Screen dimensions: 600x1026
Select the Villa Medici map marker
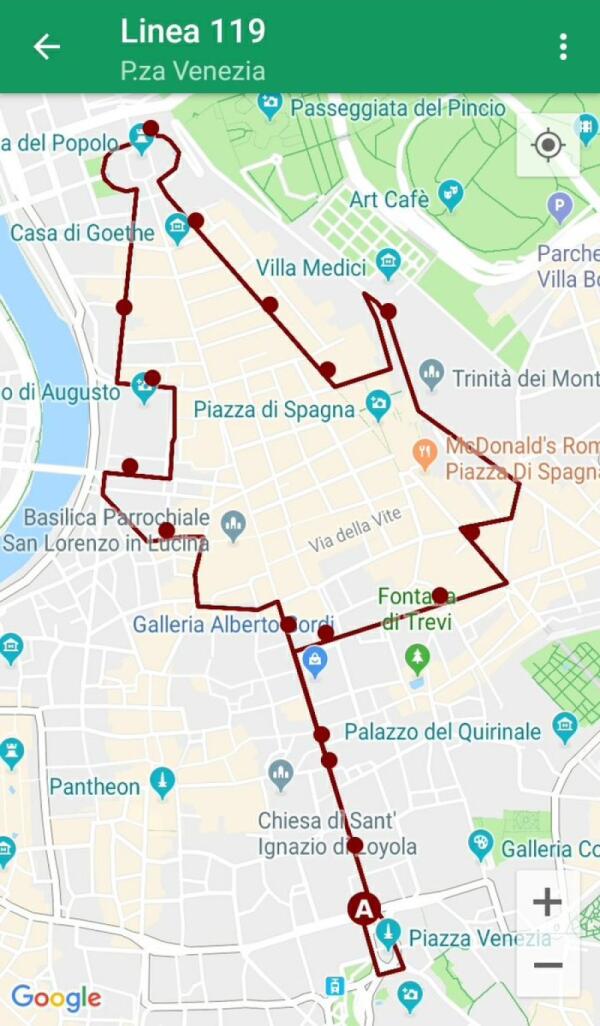(x=388, y=264)
